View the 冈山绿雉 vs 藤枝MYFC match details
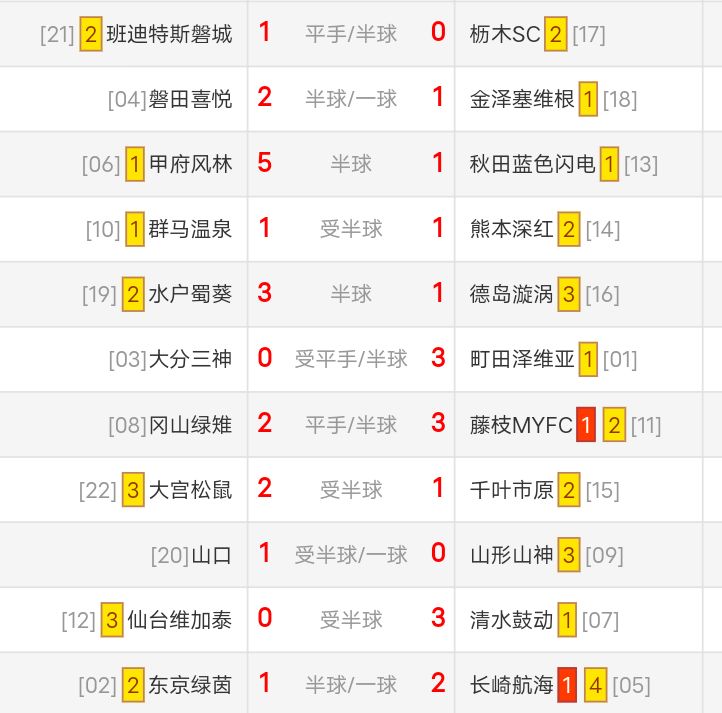The image size is (722, 713). (351, 425)
